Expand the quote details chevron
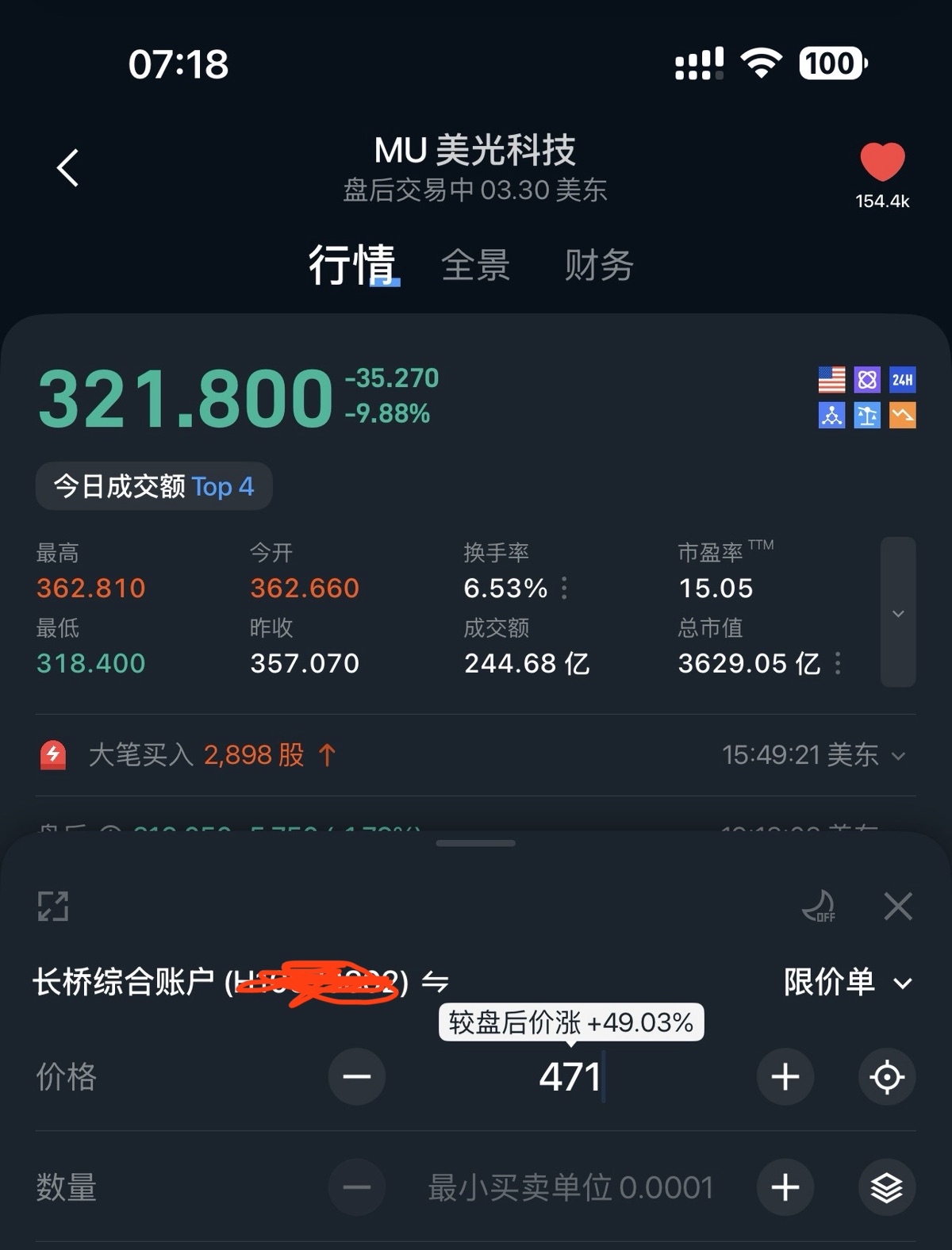Screen dimensions: 952x1250 tap(898, 612)
